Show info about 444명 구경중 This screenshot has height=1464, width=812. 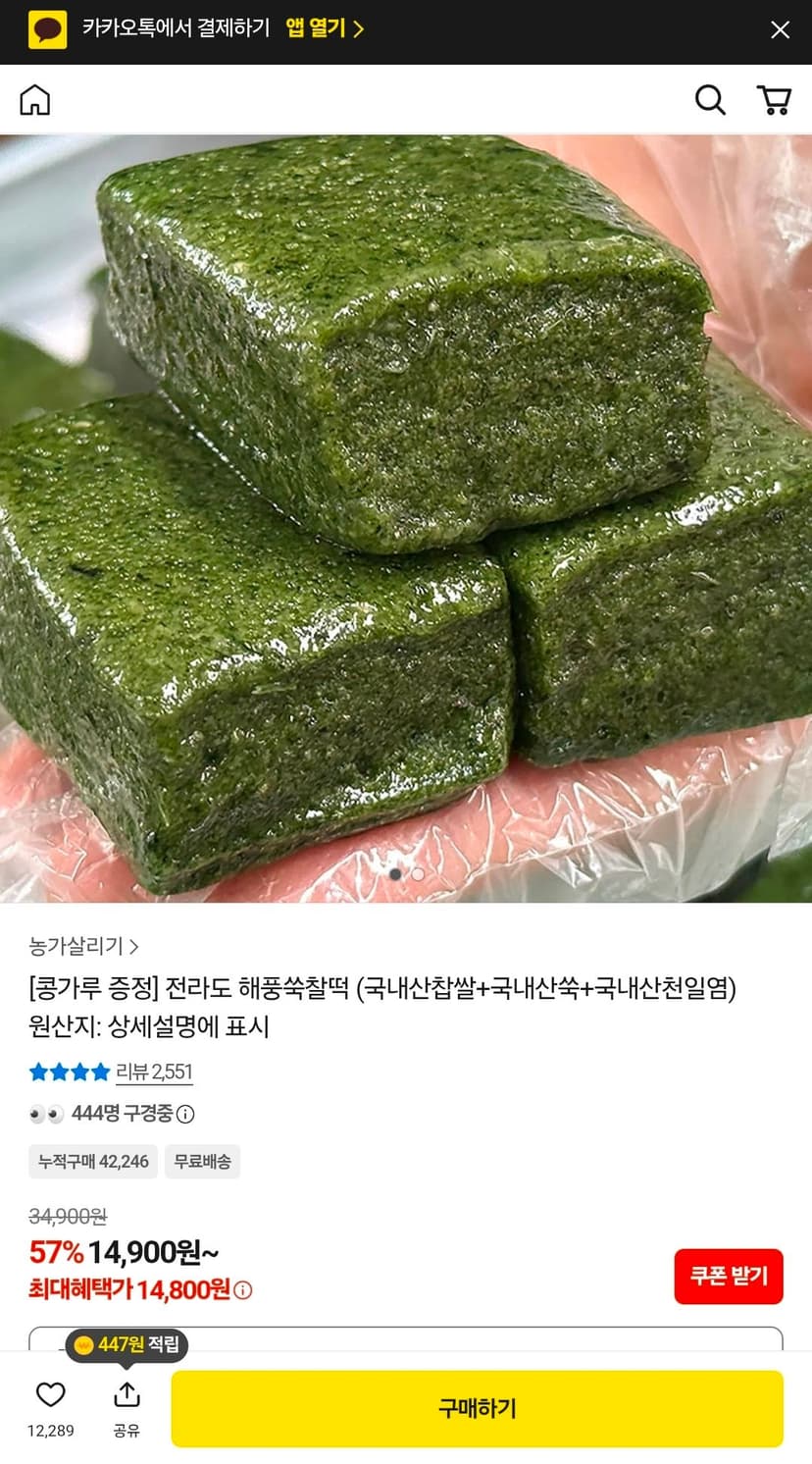(x=185, y=1114)
